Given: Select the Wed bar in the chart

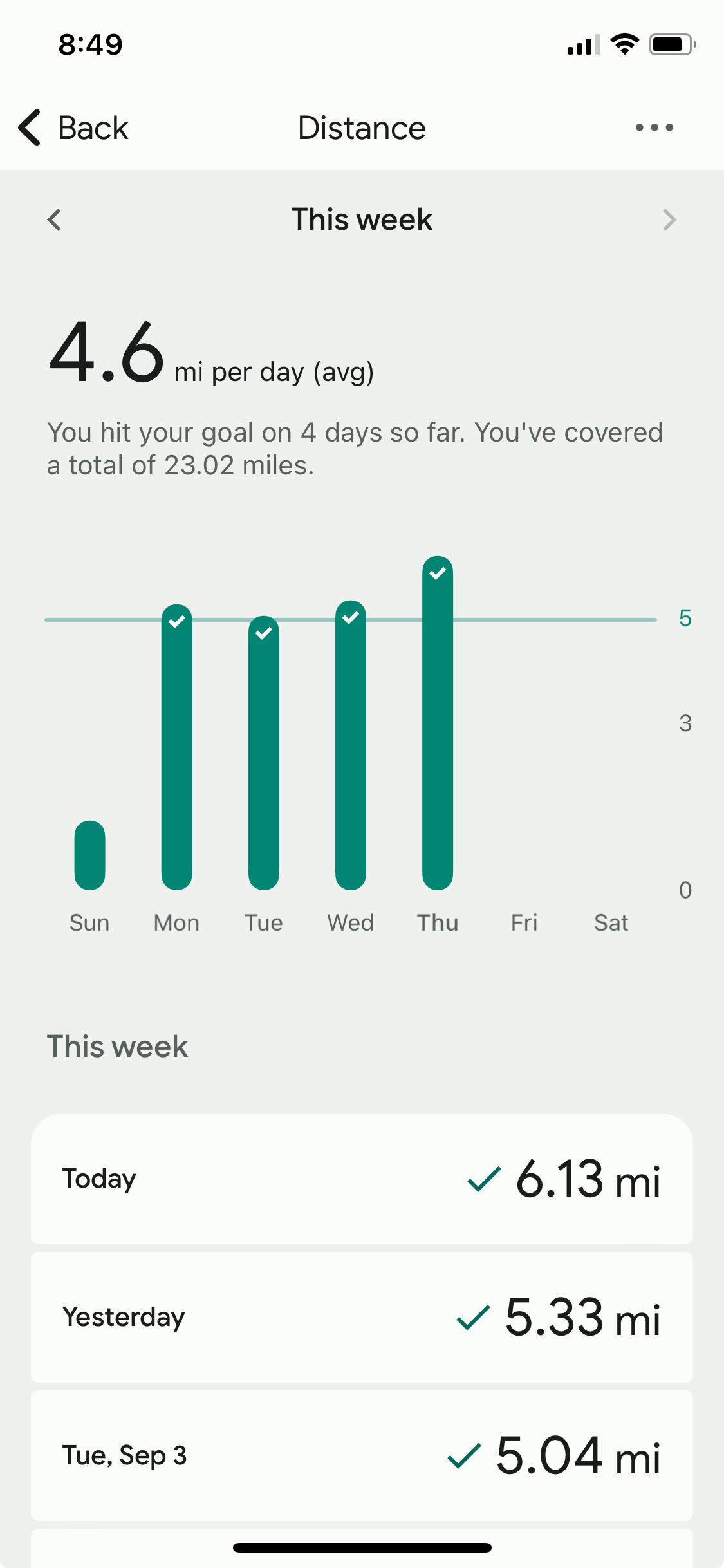Looking at the screenshot, I should pos(351,745).
